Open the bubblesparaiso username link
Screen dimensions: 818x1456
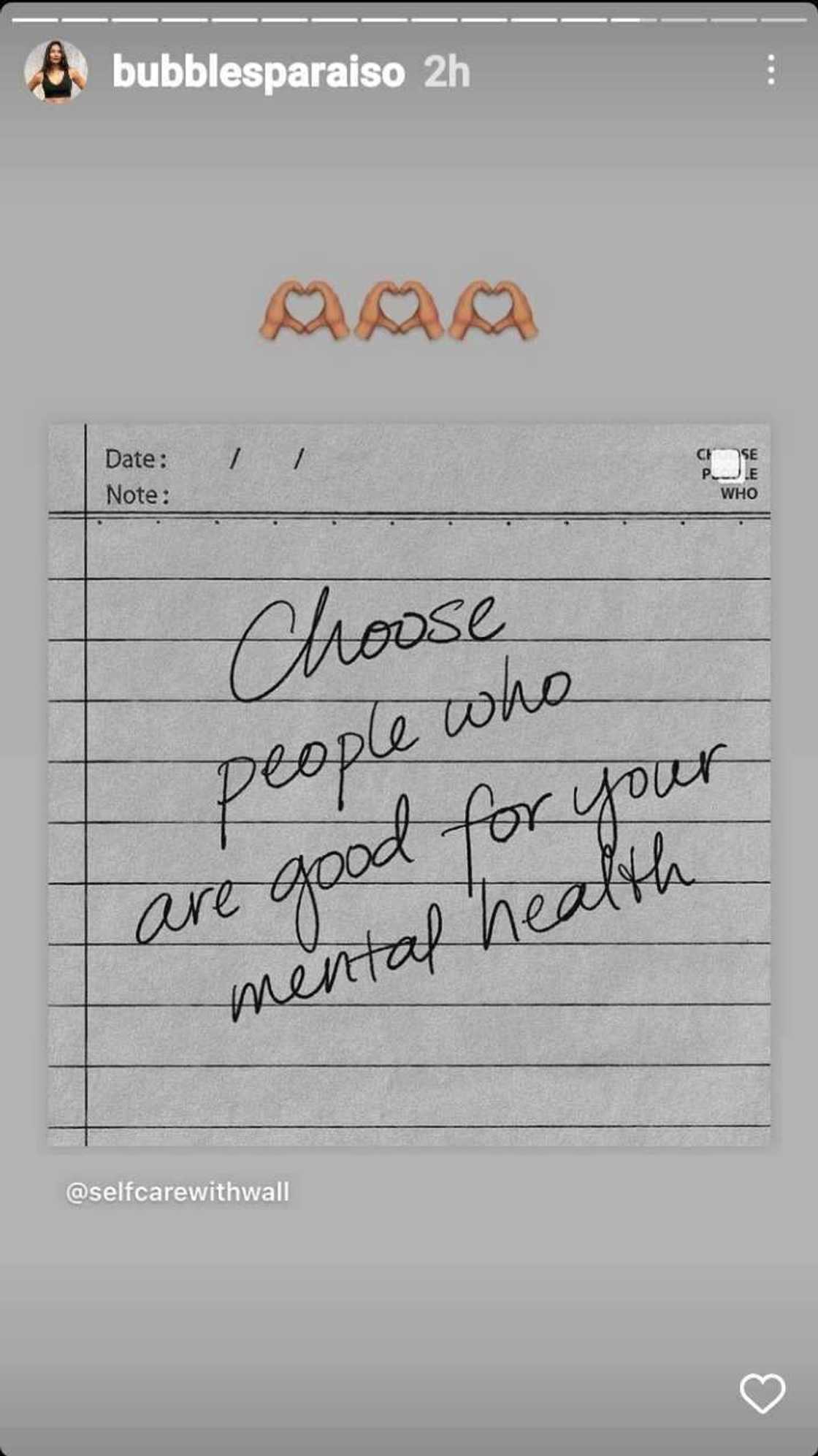[x=259, y=72]
